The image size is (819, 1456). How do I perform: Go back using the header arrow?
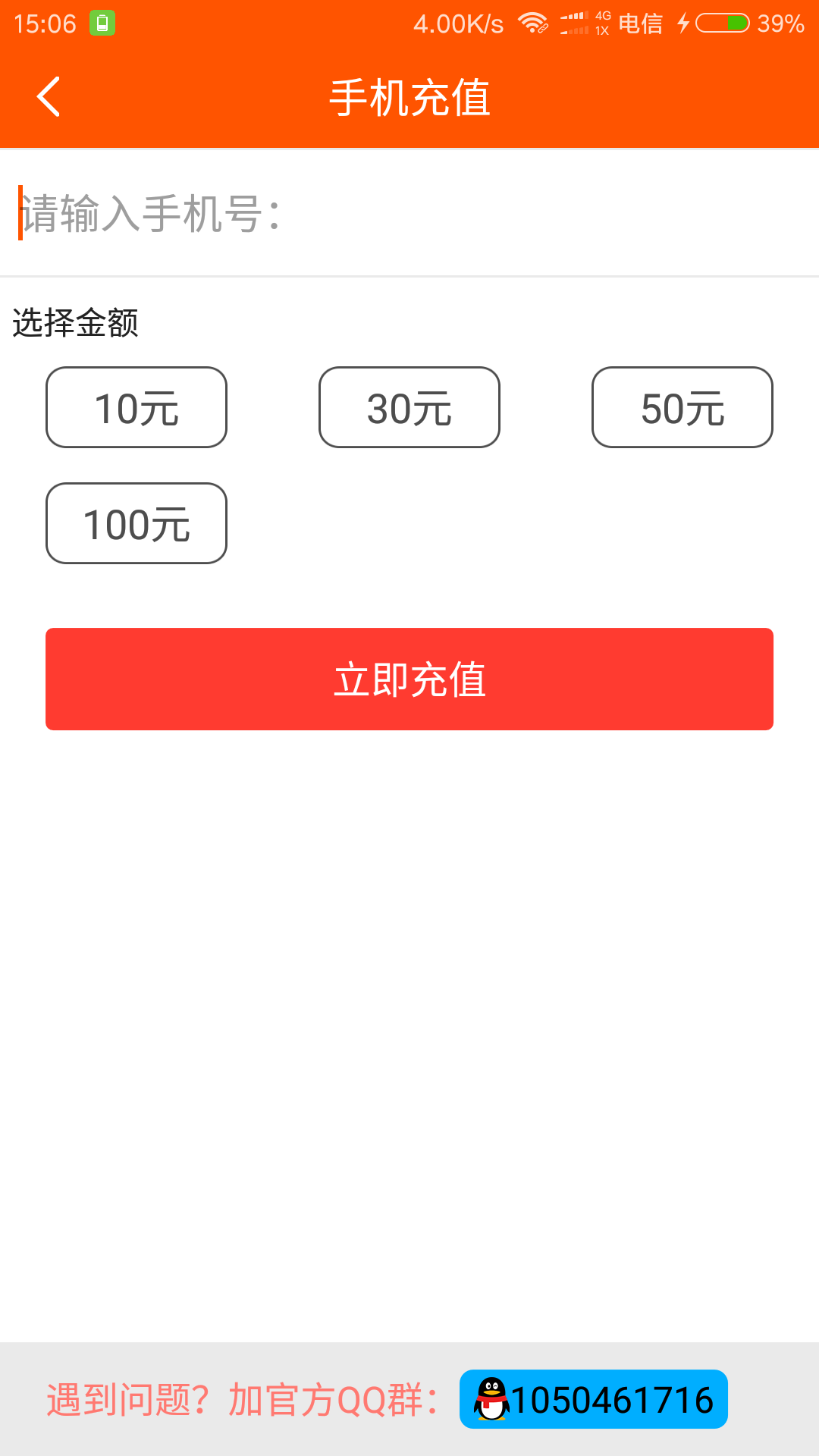click(49, 97)
